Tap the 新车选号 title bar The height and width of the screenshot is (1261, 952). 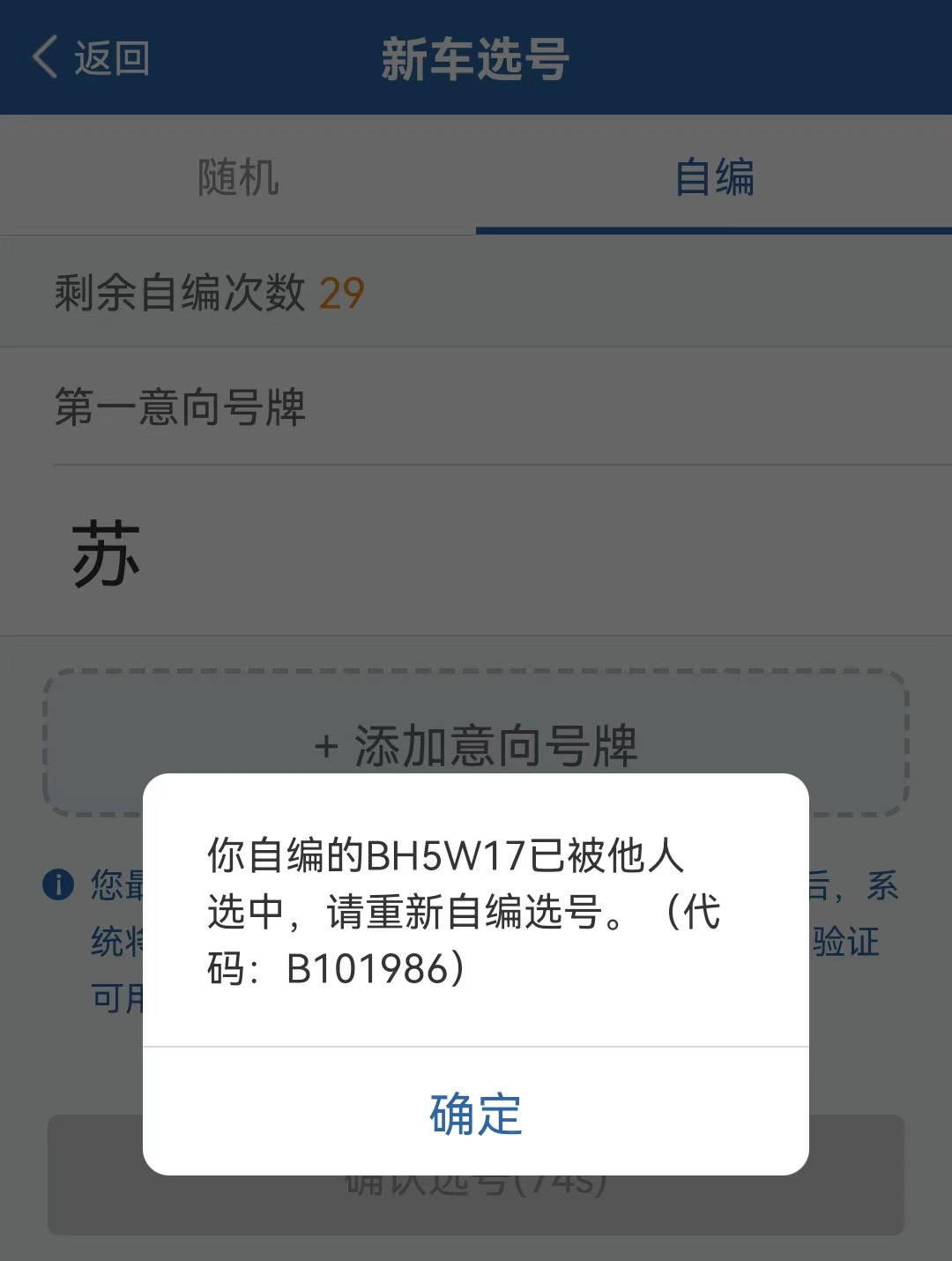click(x=476, y=56)
